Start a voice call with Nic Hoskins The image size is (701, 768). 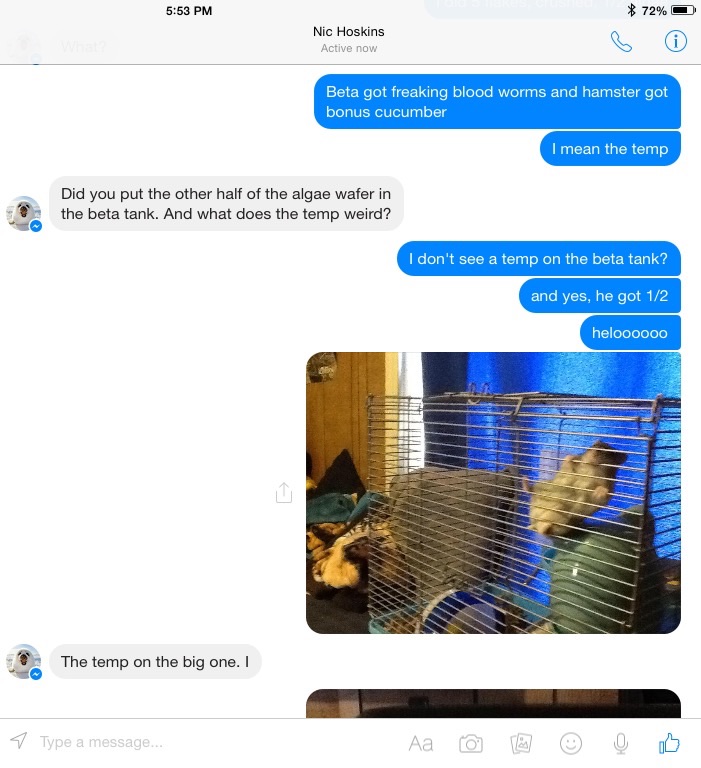tap(621, 42)
